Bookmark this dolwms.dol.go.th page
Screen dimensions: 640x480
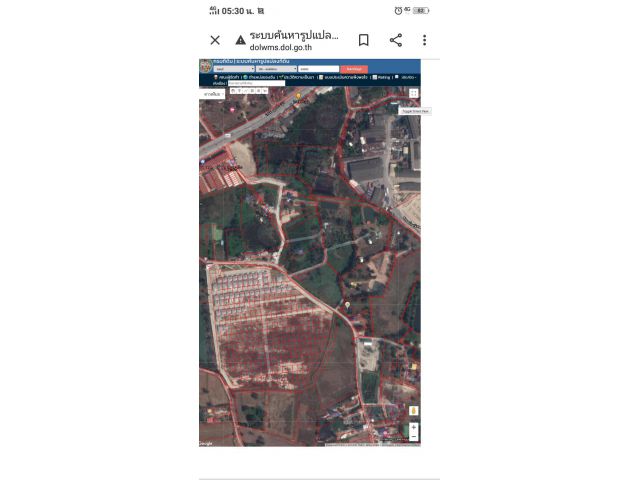364,40
